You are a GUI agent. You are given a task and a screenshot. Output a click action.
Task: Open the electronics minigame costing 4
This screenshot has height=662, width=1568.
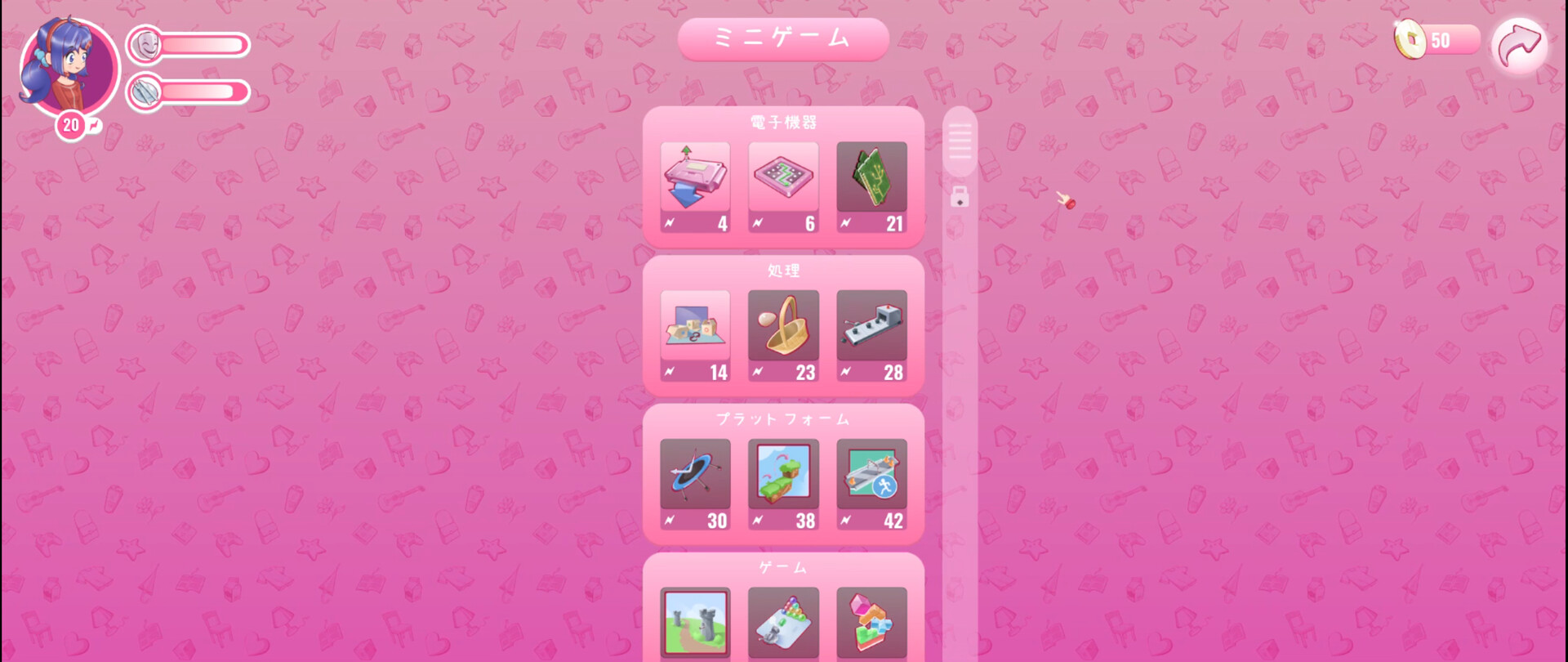(x=695, y=186)
